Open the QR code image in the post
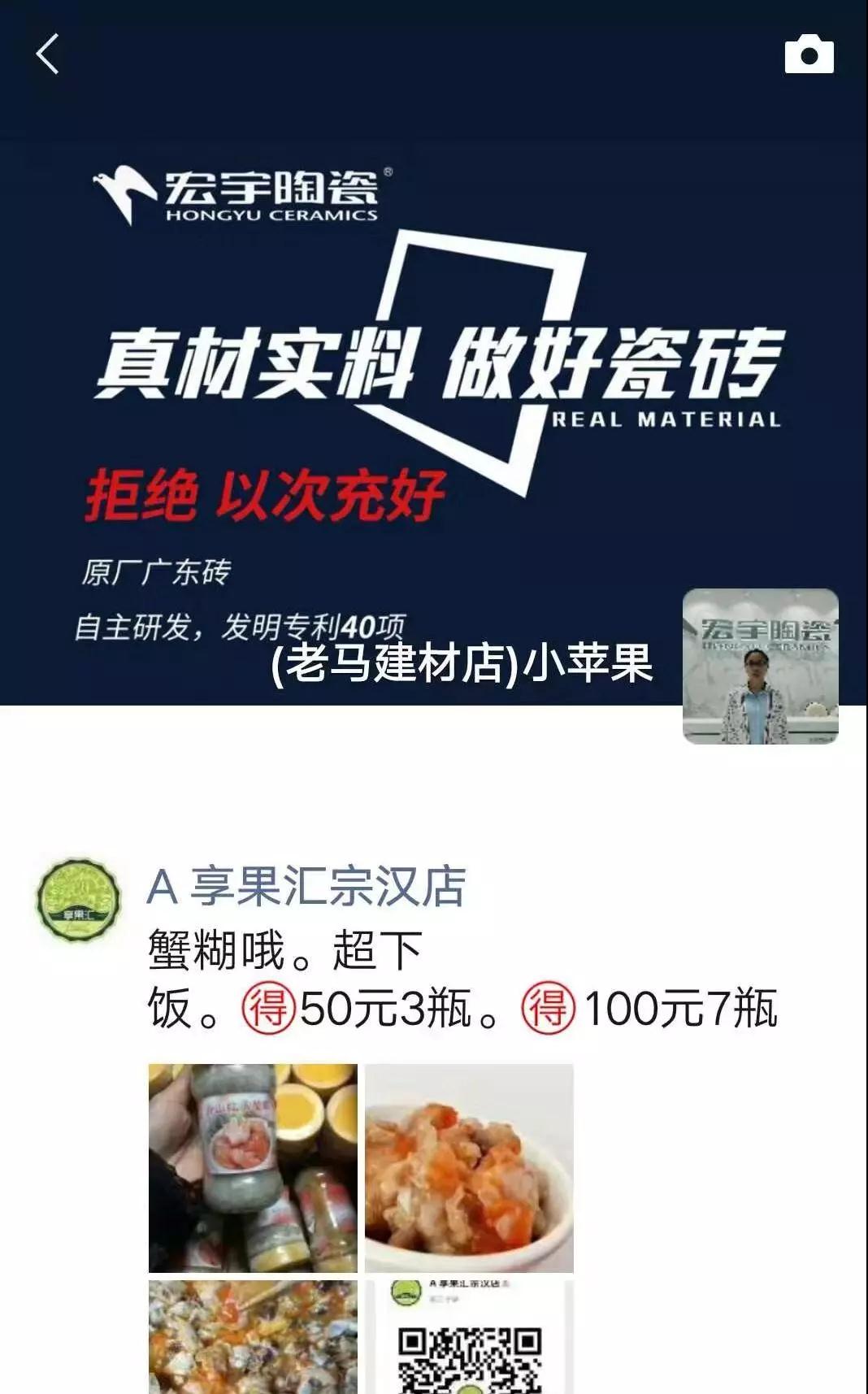868x1394 pixels. 469,1337
